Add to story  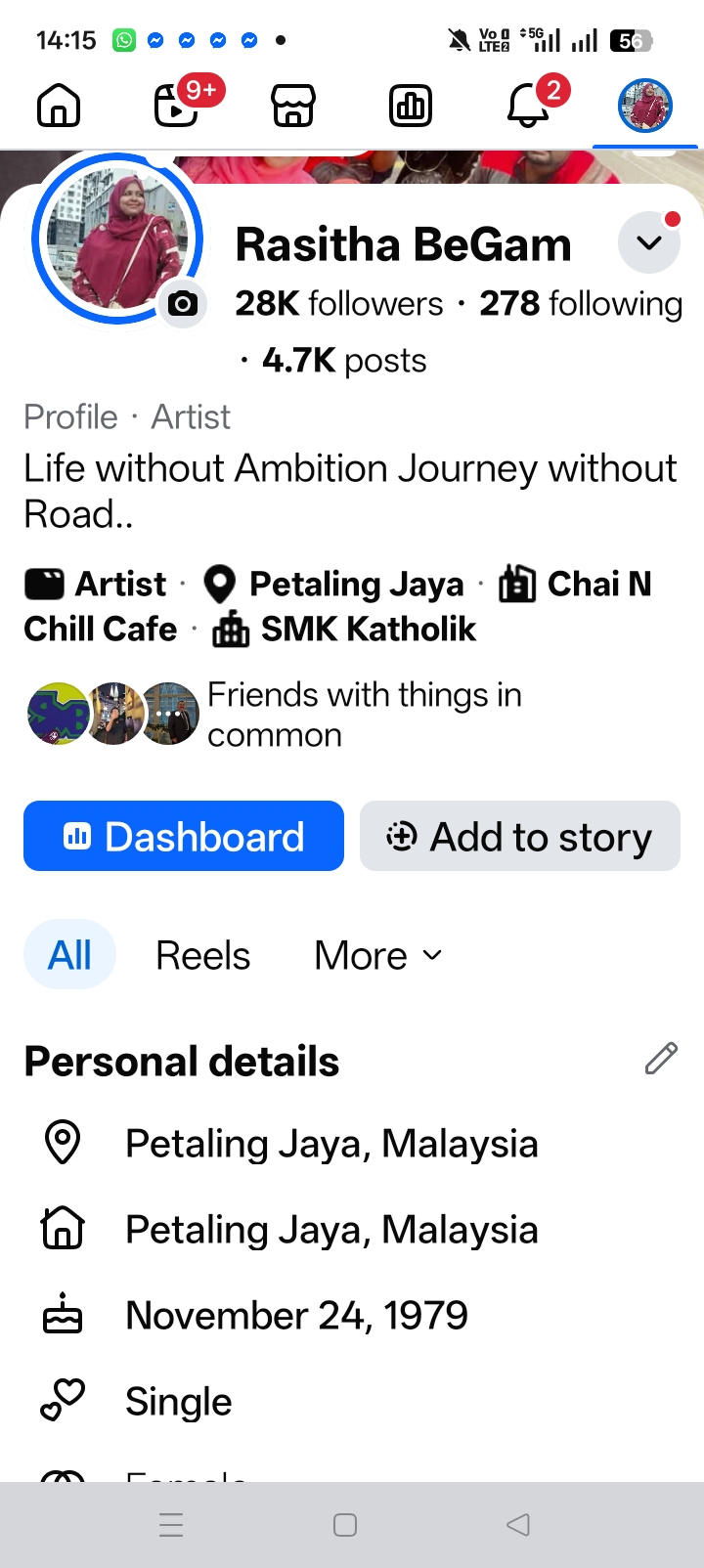pyautogui.click(x=520, y=837)
